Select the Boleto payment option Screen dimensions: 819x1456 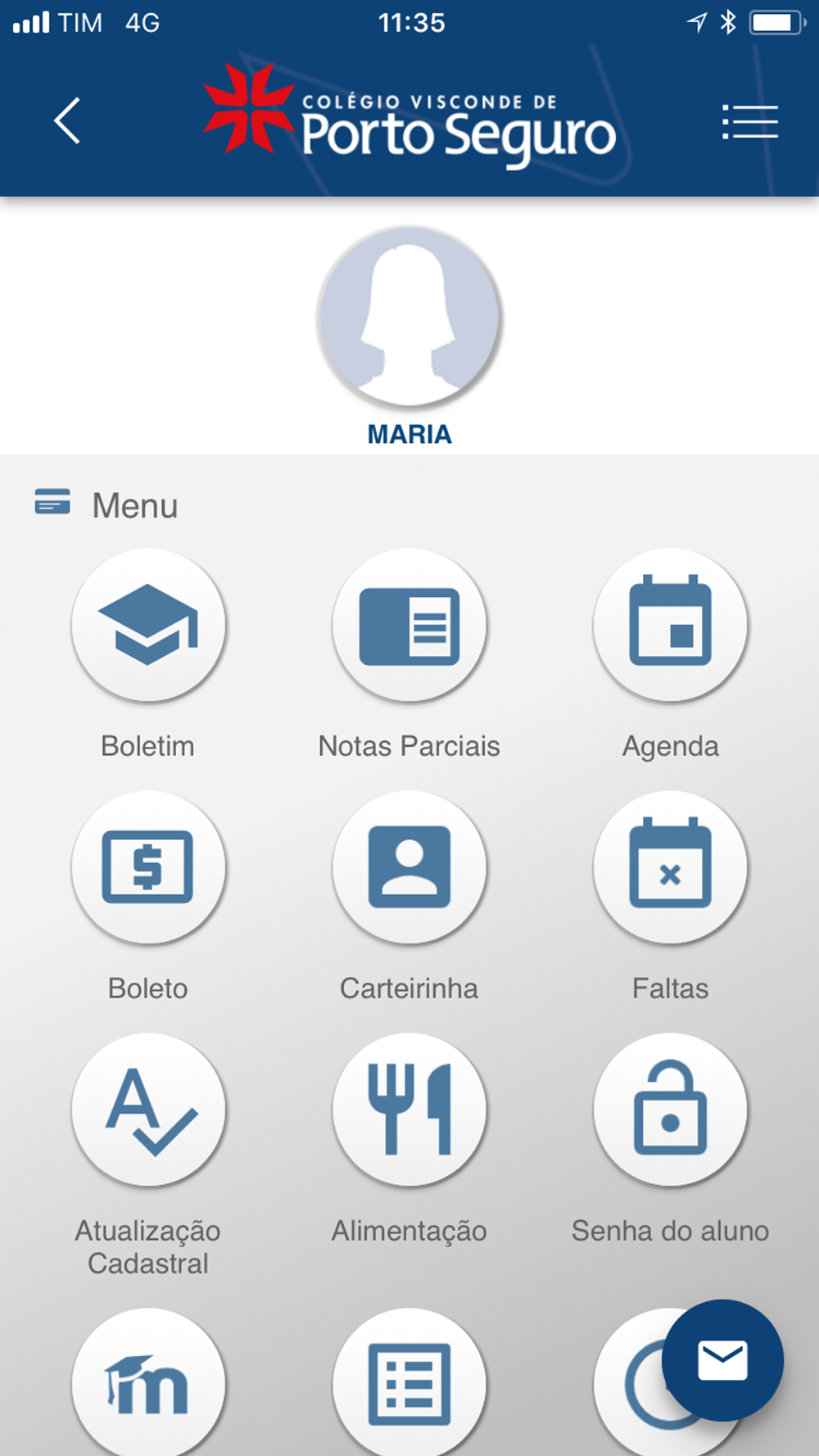(148, 867)
